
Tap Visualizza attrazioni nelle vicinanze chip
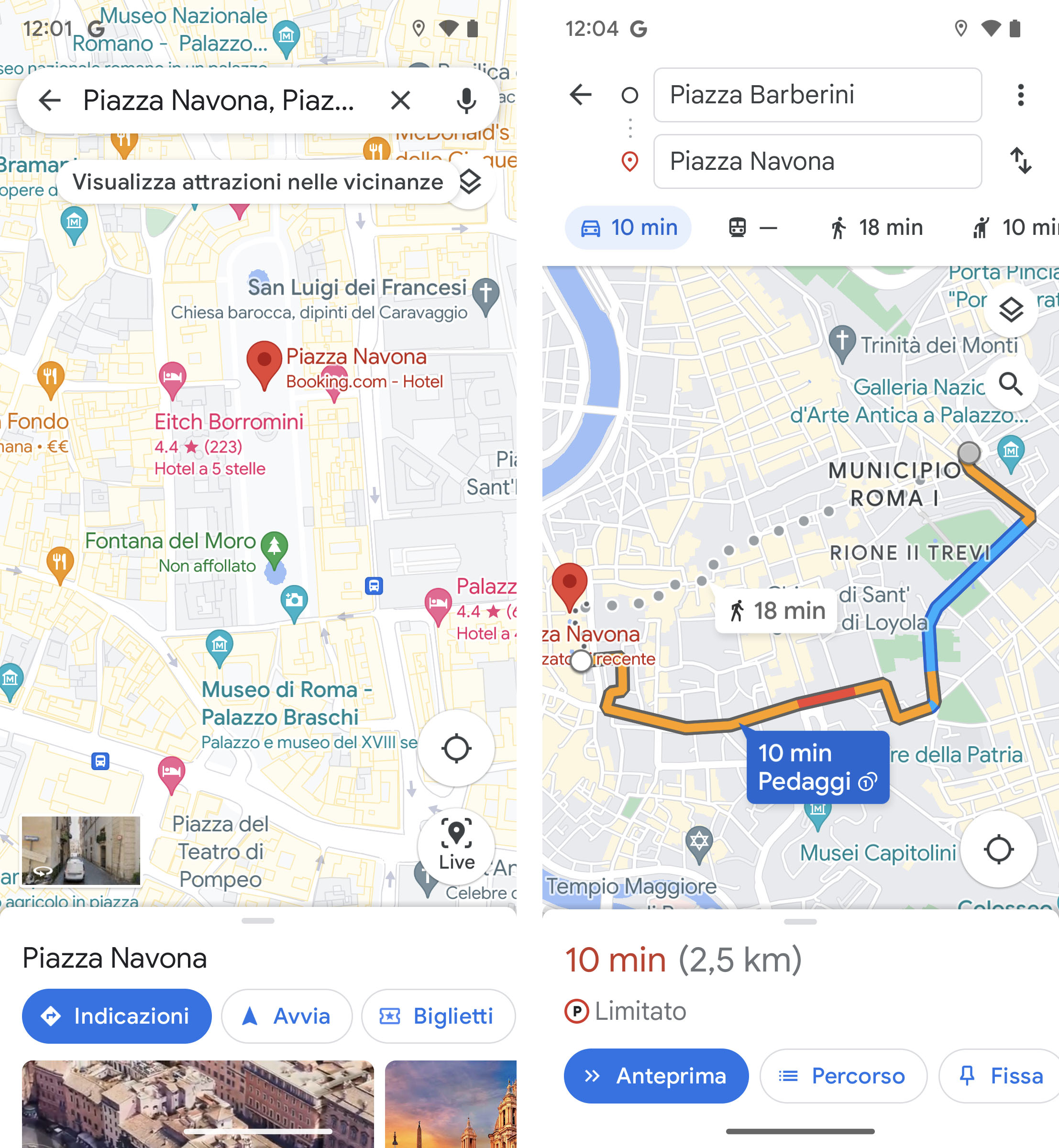click(258, 182)
